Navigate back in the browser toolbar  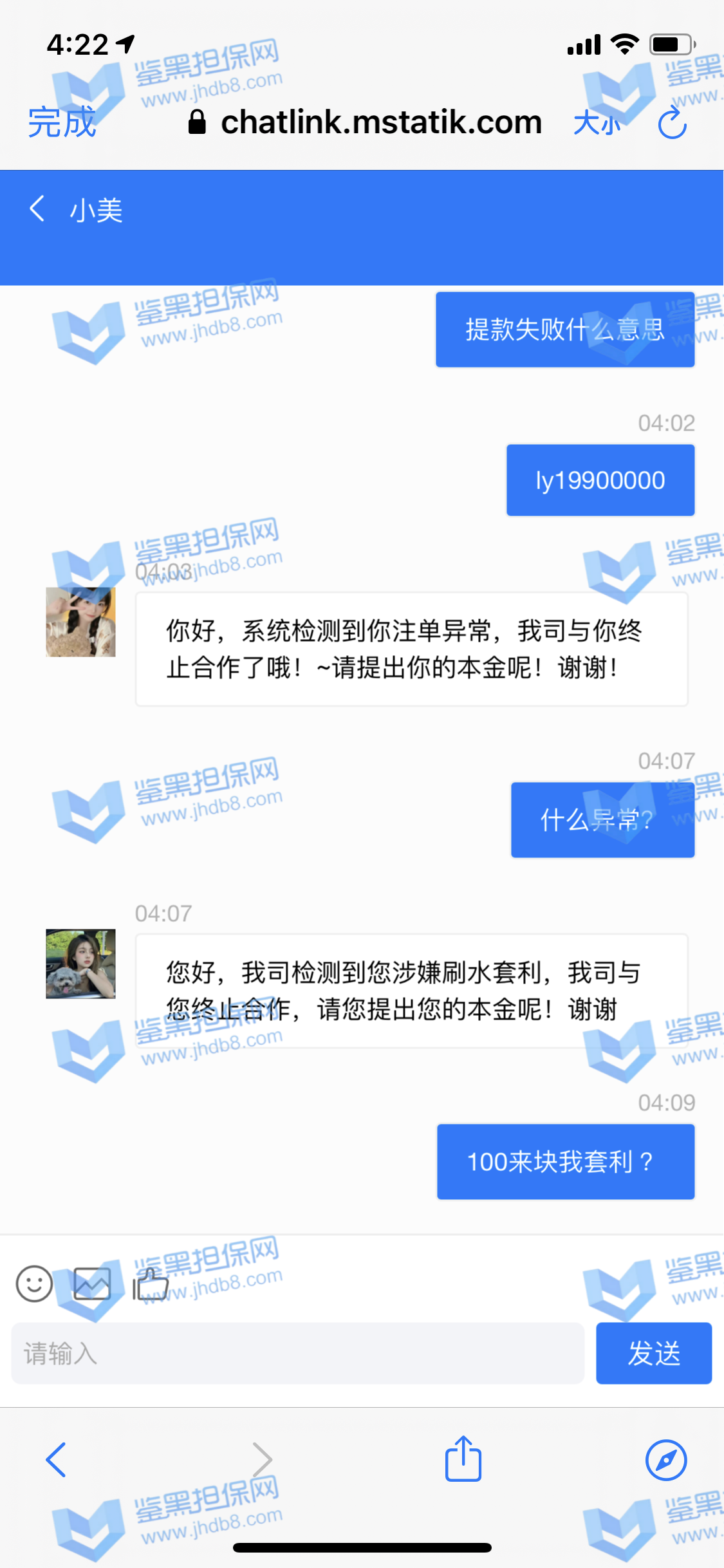(56, 1460)
